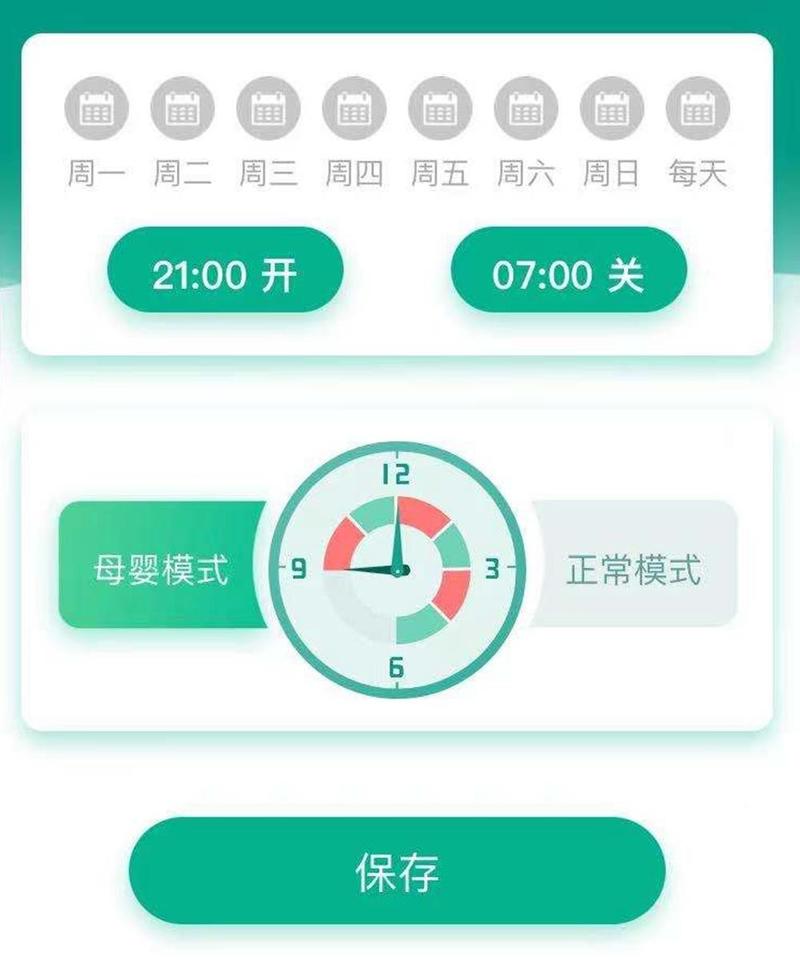Select 周日 for the schedule
This screenshot has height=963, width=800.
[612, 108]
